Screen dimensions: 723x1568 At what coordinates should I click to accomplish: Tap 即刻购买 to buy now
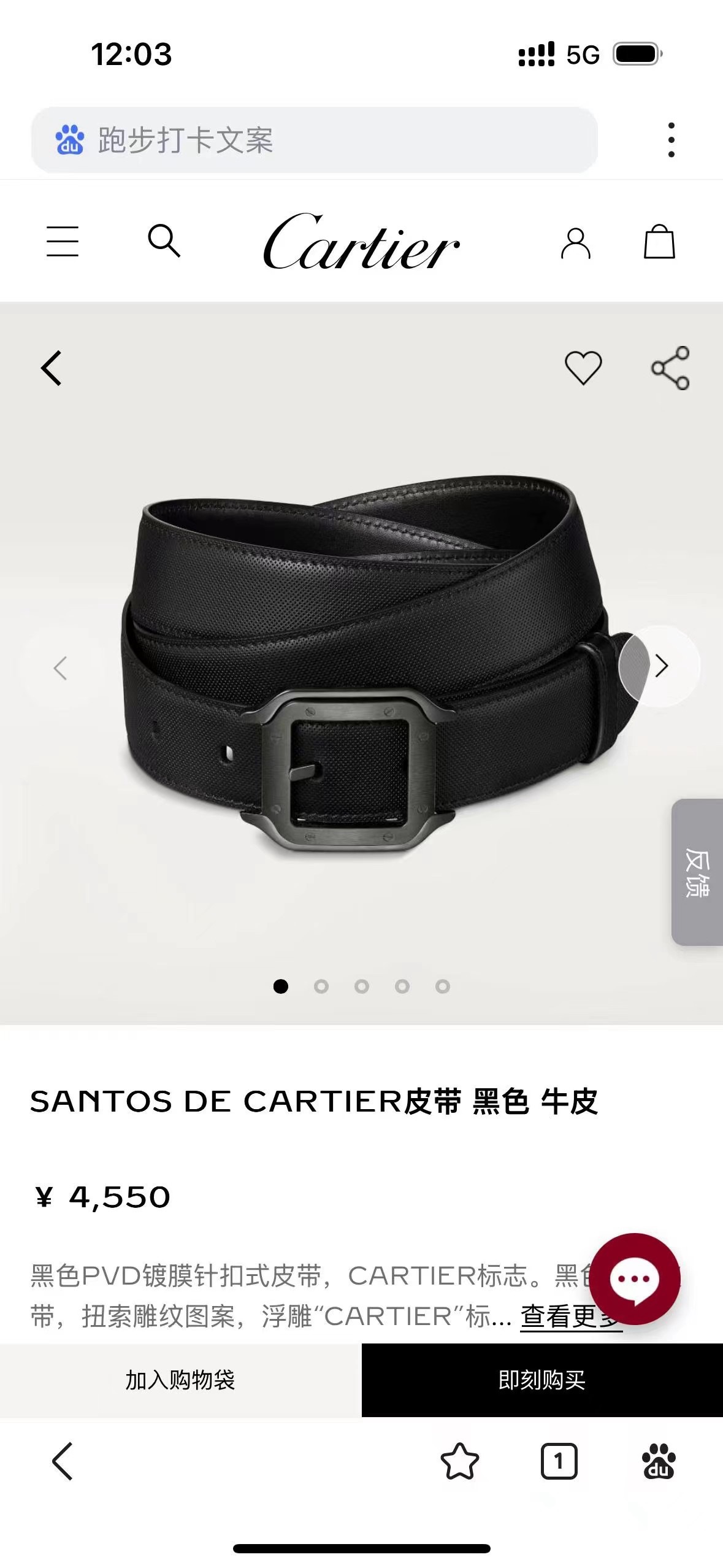pyautogui.click(x=542, y=1380)
